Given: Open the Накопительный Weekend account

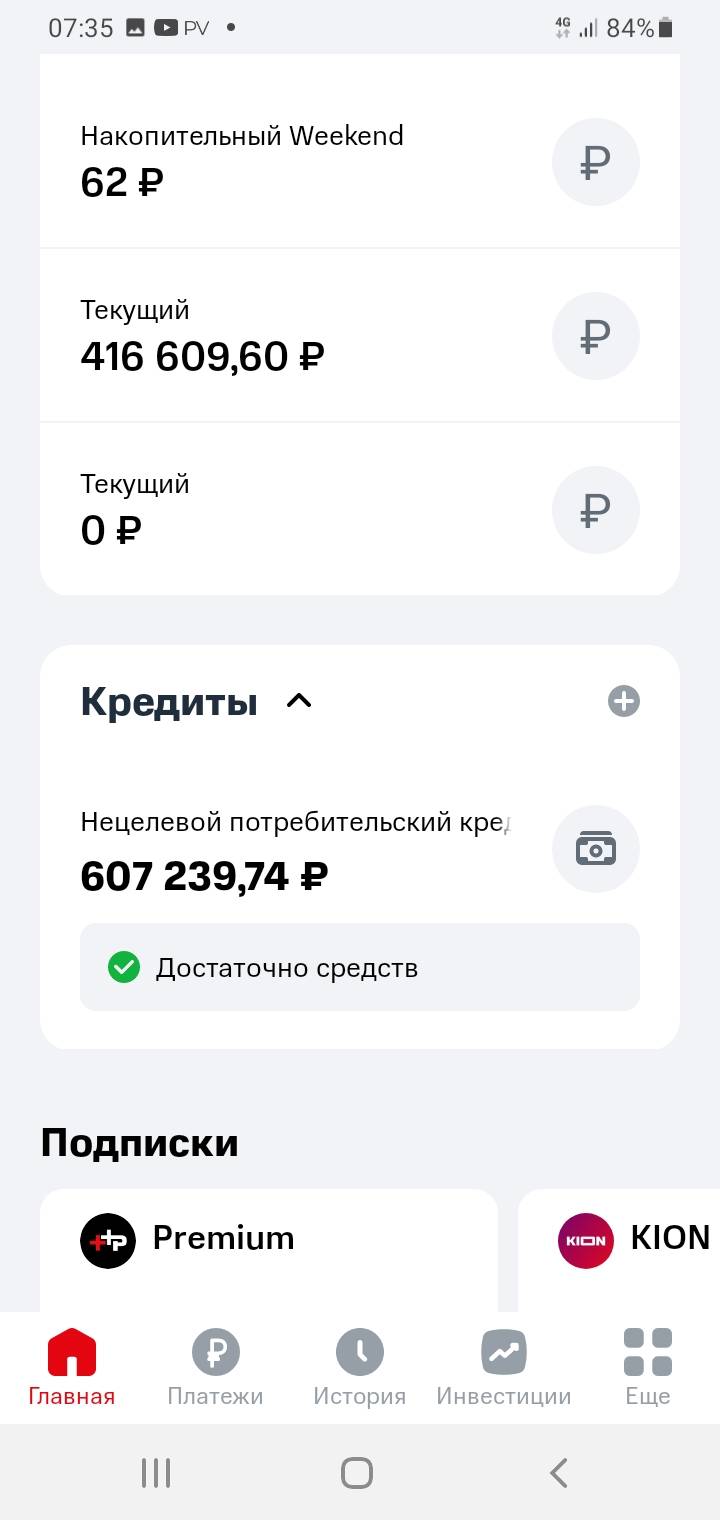Looking at the screenshot, I should coord(300,161).
